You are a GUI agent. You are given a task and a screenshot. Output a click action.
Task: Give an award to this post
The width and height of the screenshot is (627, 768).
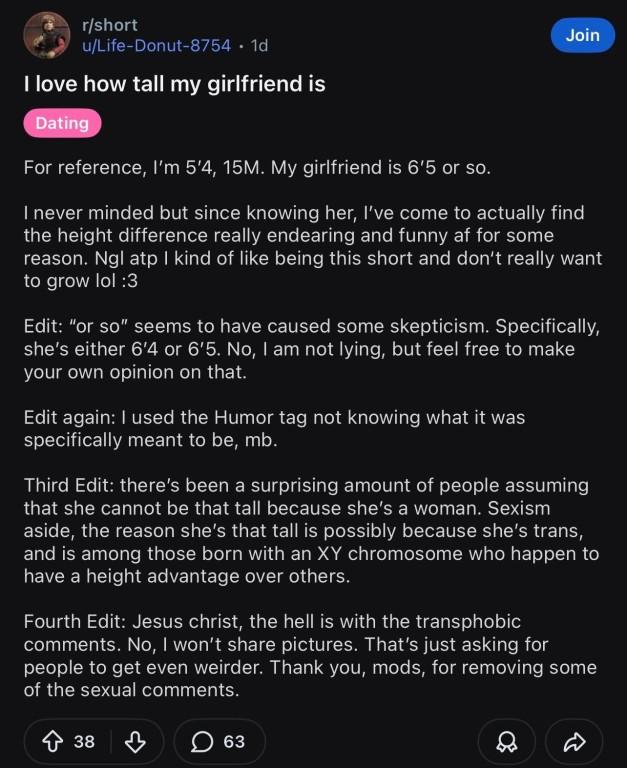506,741
